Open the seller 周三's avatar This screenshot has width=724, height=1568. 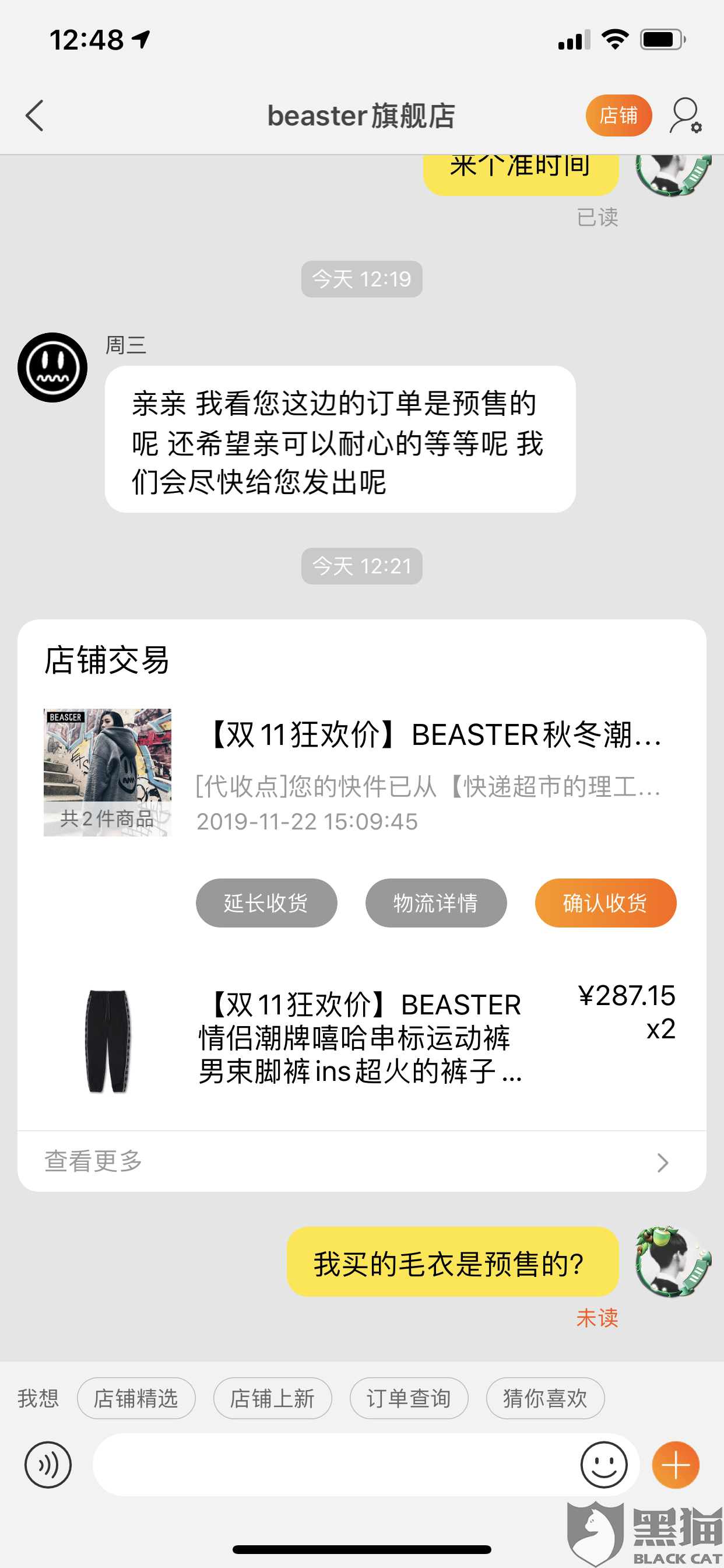pyautogui.click(x=52, y=367)
